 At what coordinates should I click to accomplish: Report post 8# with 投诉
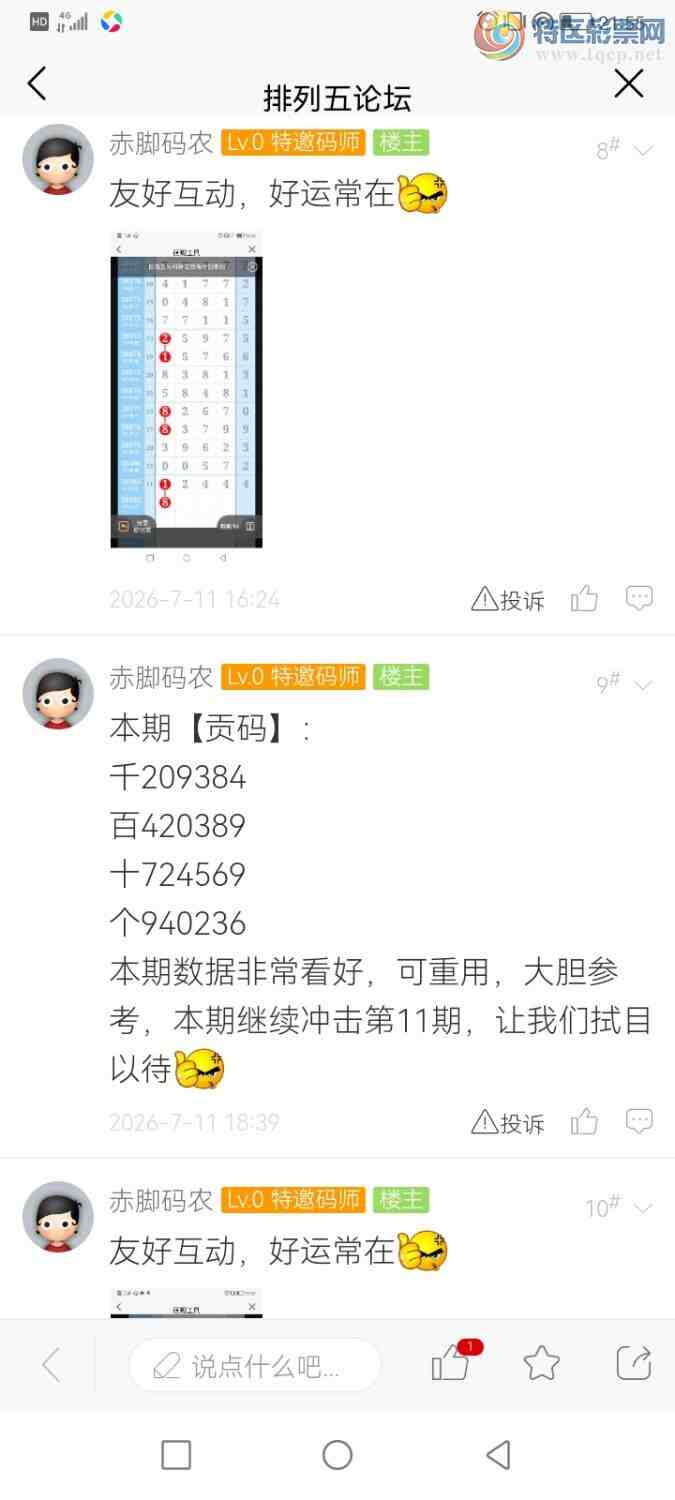tap(508, 600)
